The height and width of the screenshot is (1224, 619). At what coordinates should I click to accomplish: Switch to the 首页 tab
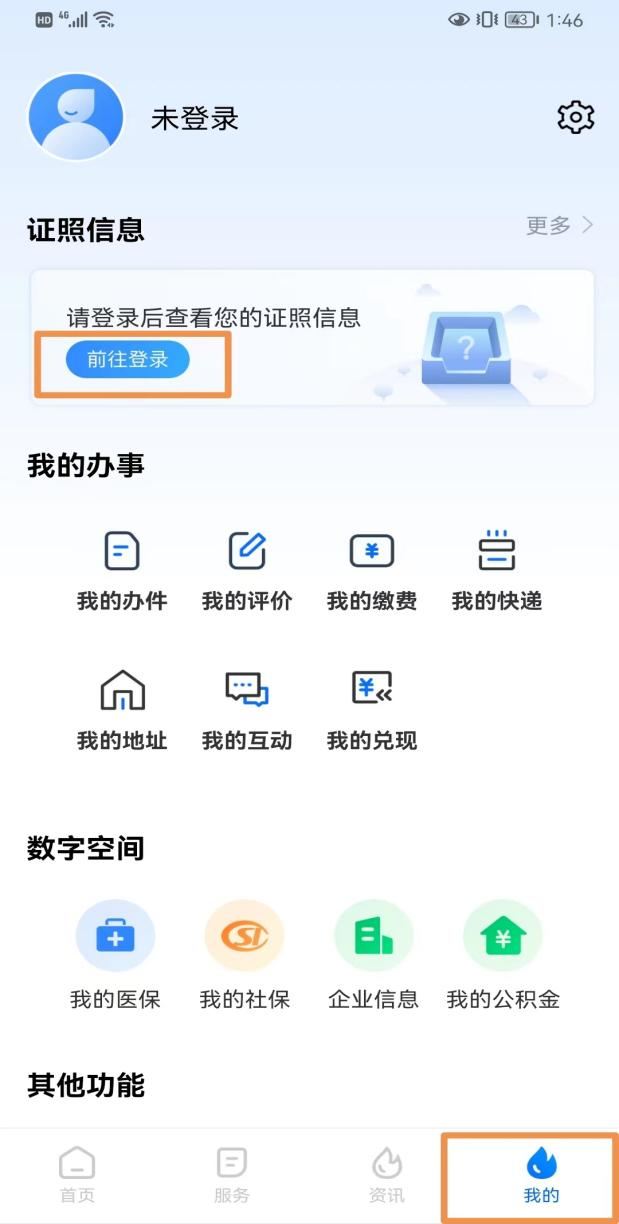(x=77, y=1176)
